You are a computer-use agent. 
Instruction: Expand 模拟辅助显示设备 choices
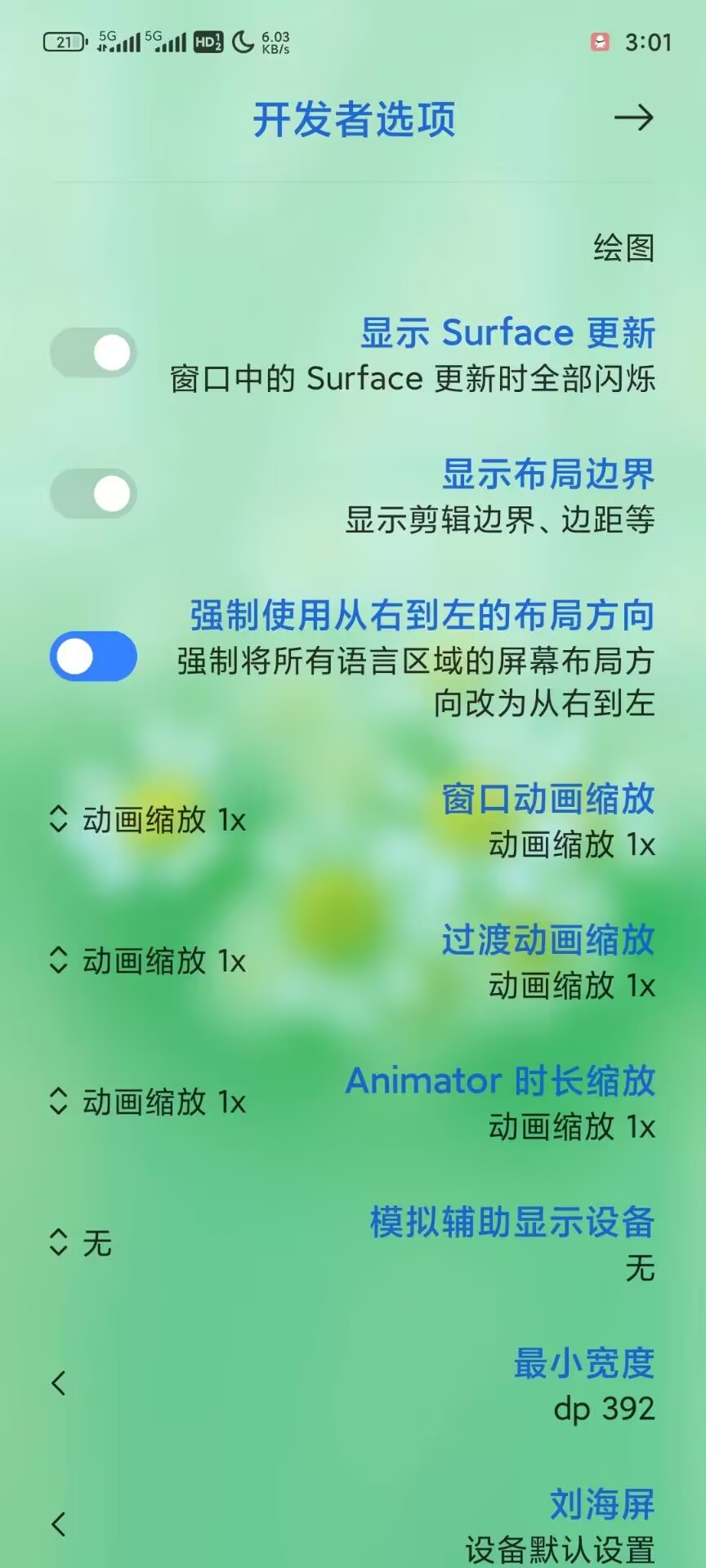pos(82,1243)
